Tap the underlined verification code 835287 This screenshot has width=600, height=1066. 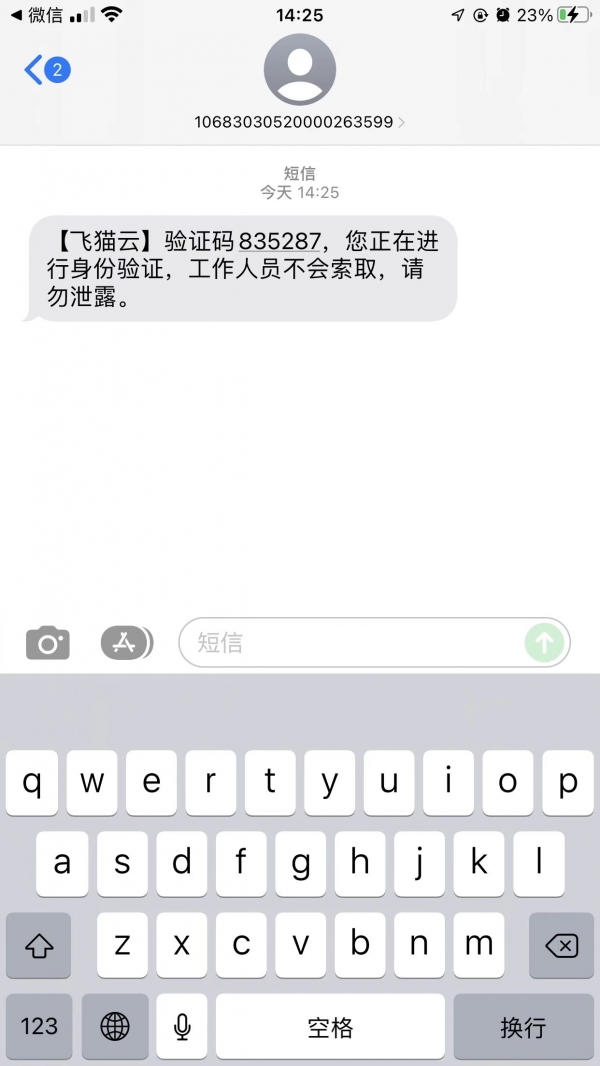[280, 243]
